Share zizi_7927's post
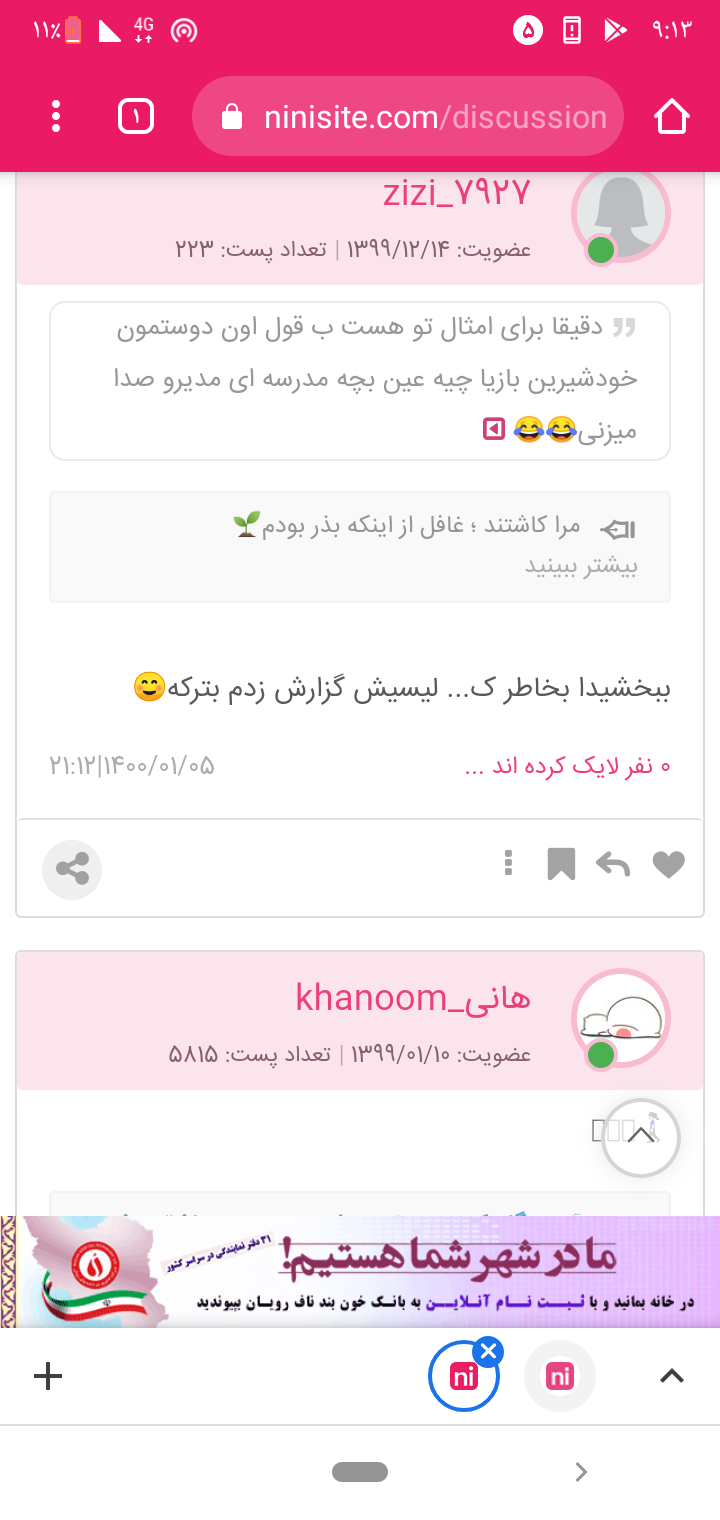The width and height of the screenshot is (720, 1520). click(x=72, y=869)
